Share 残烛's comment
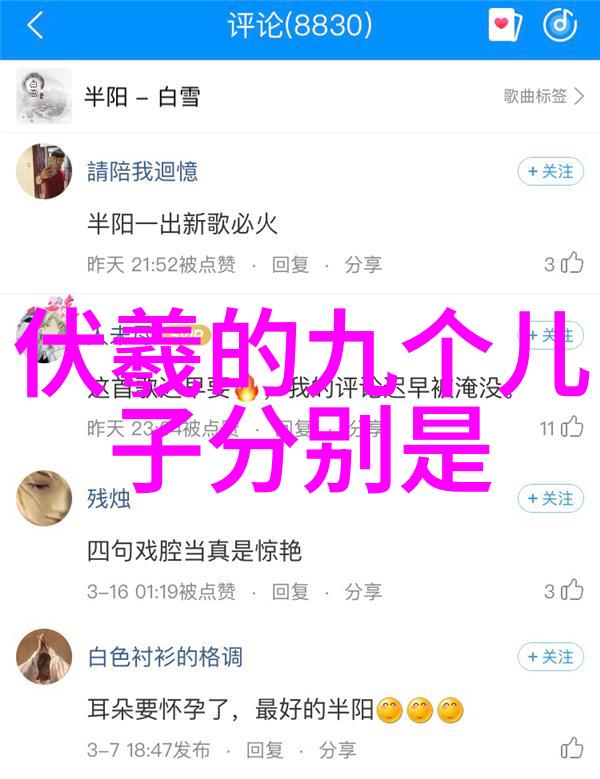 (363, 591)
